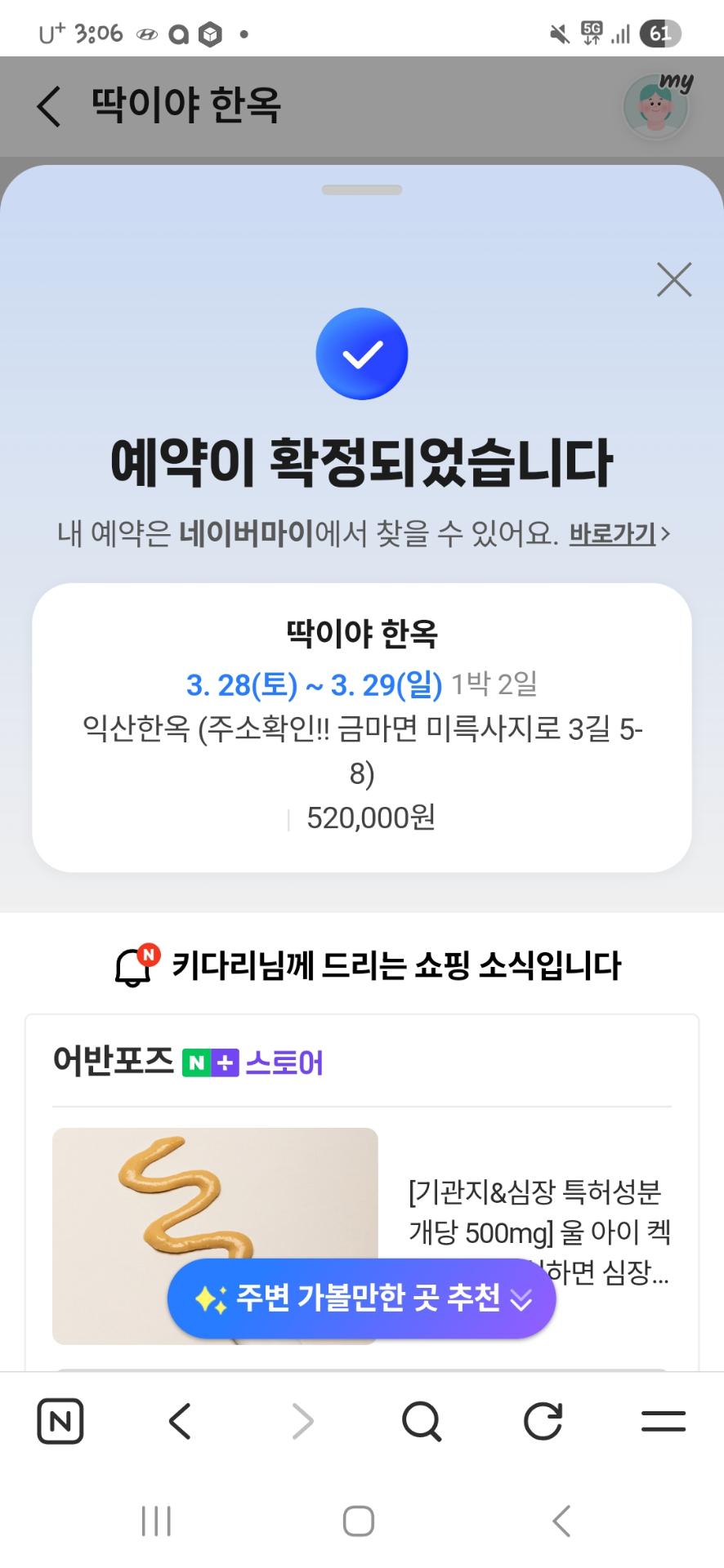Open the 딱이야 한옥 reservation card

(x=361, y=727)
